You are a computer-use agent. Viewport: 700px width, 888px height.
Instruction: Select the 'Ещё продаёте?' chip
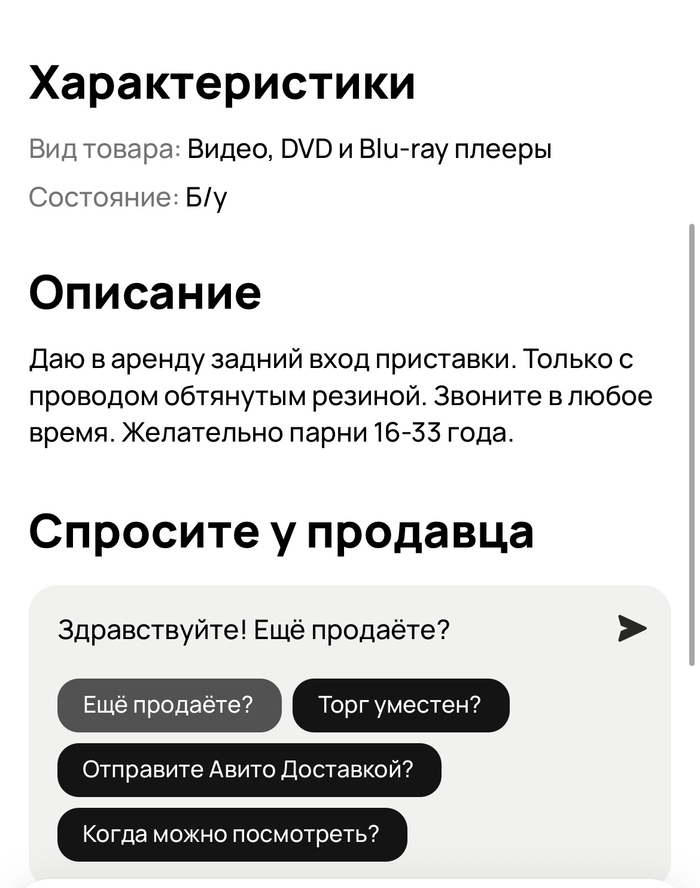(x=168, y=705)
